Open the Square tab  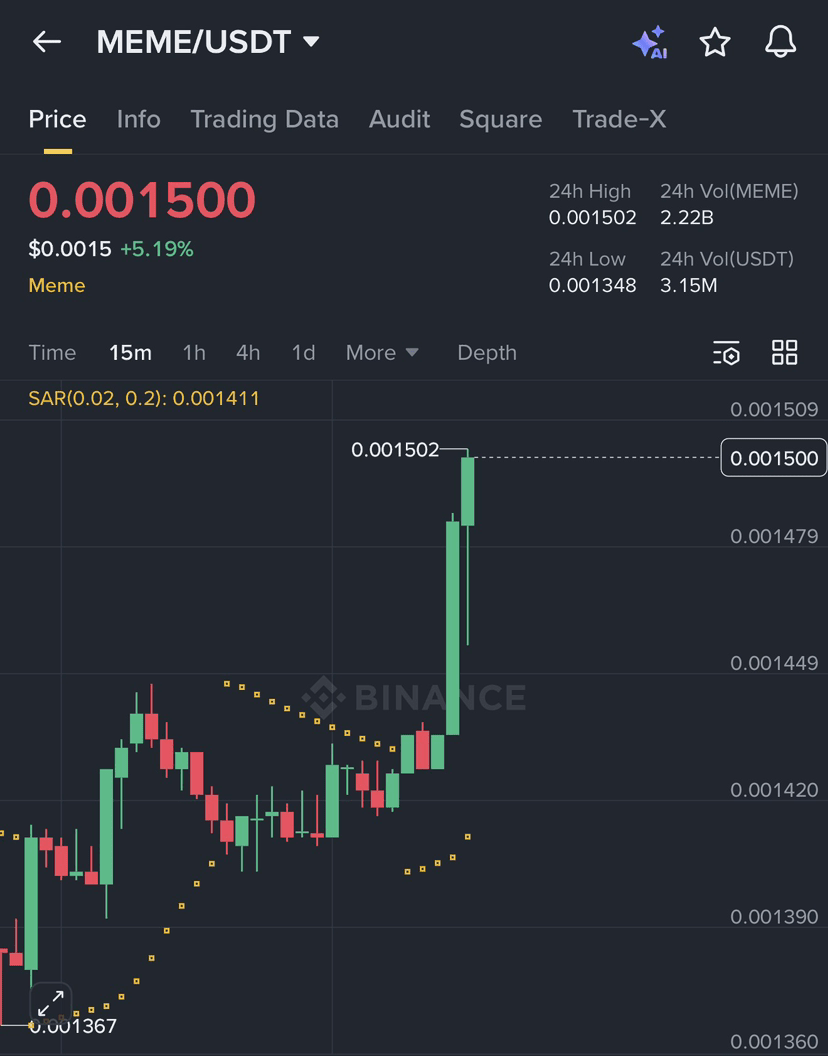point(500,119)
